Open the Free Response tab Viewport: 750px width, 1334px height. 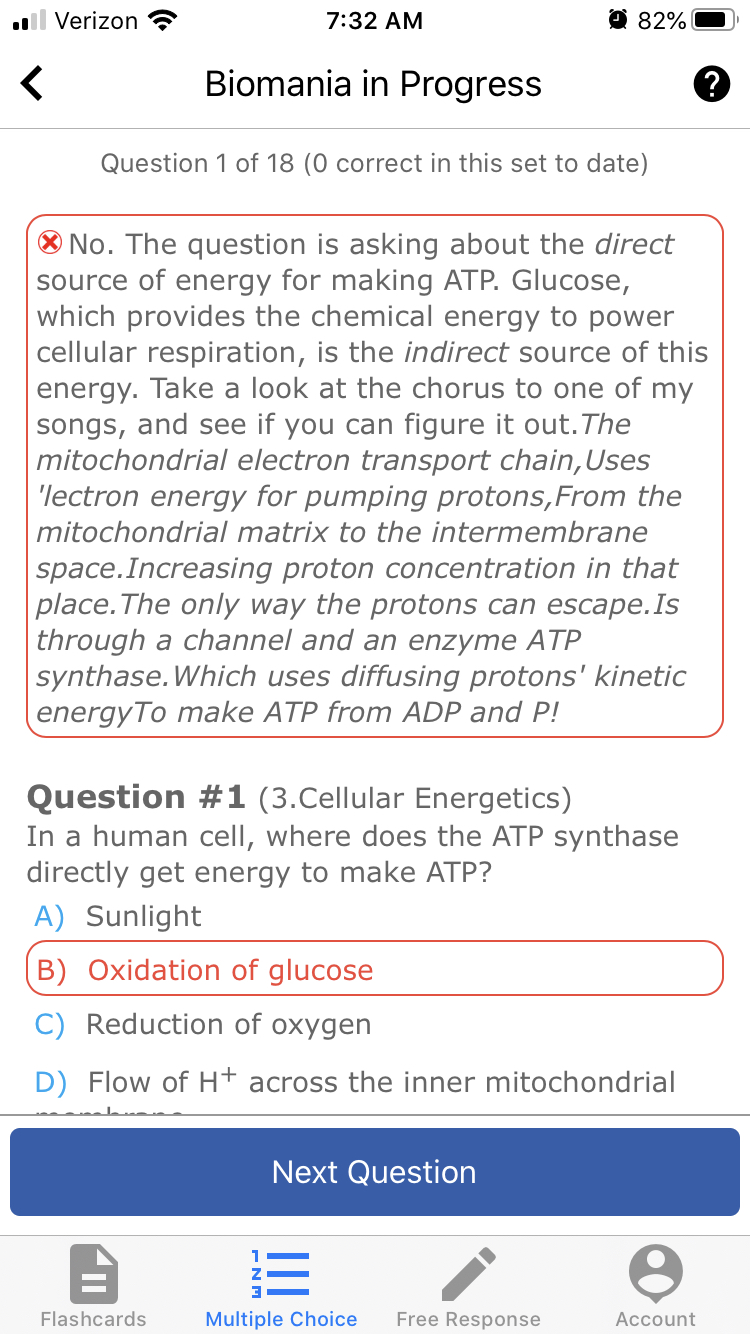coord(468,1288)
